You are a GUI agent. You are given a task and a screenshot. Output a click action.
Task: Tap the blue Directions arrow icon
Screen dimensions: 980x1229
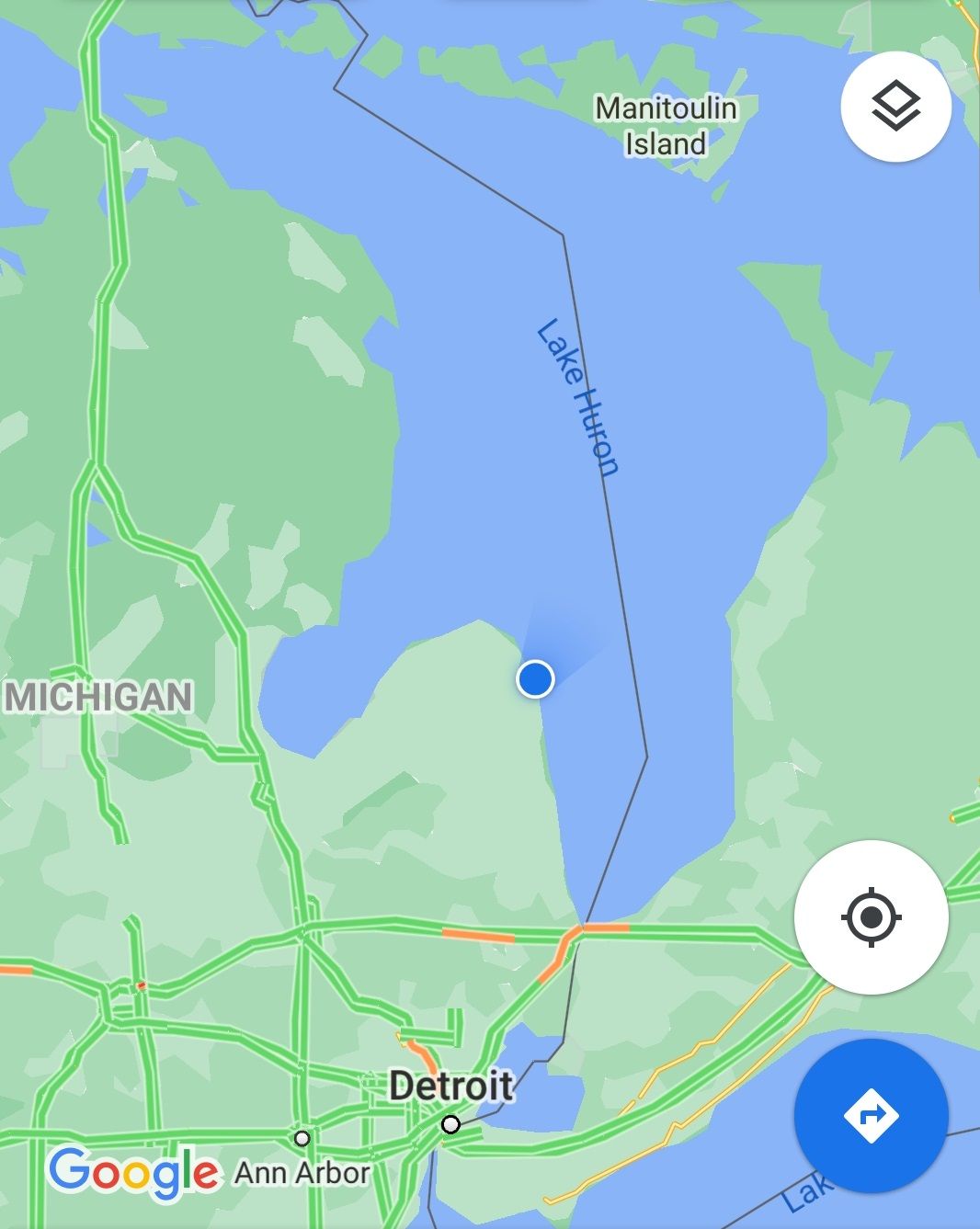(872, 1114)
